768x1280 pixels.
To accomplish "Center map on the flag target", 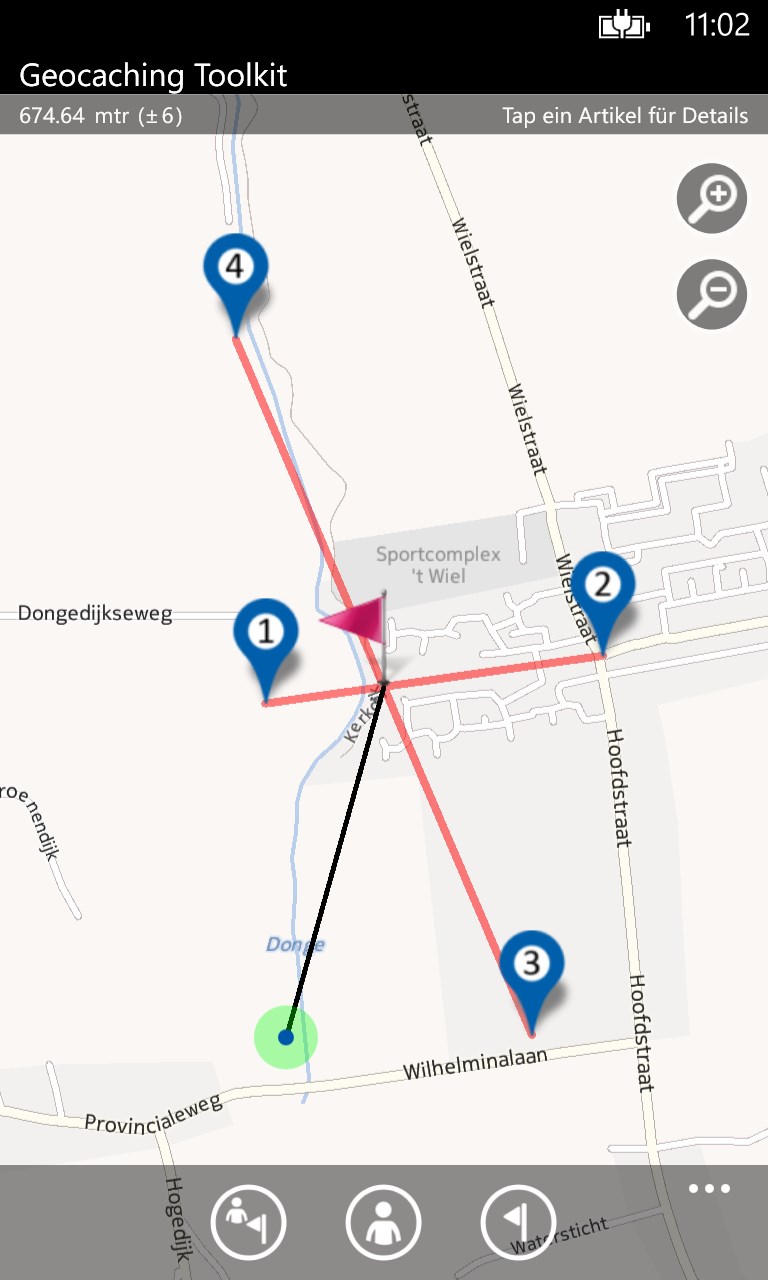I will (518, 1222).
